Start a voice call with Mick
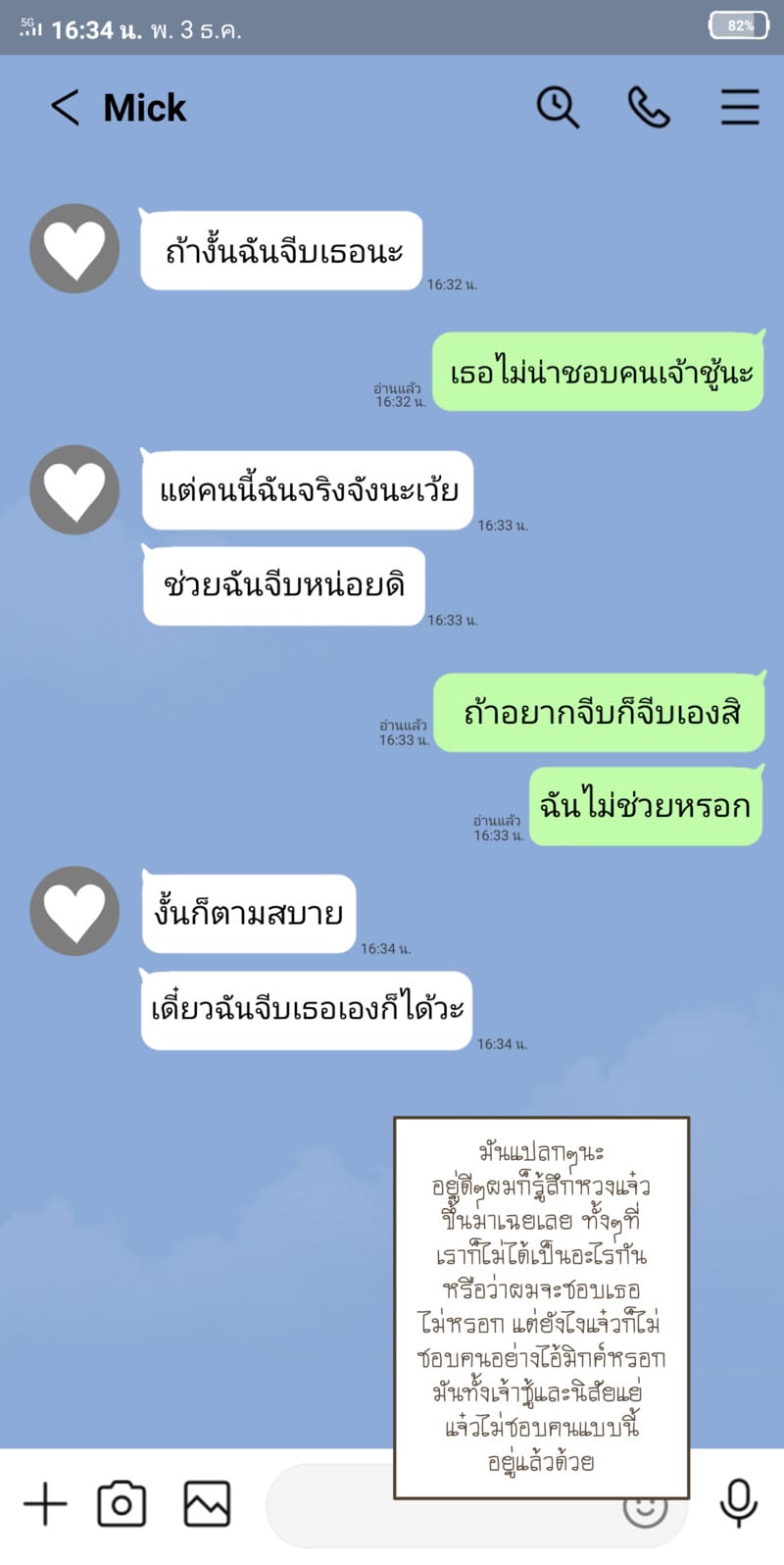Image resolution: width=784 pixels, height=1565 pixels. coord(648,108)
